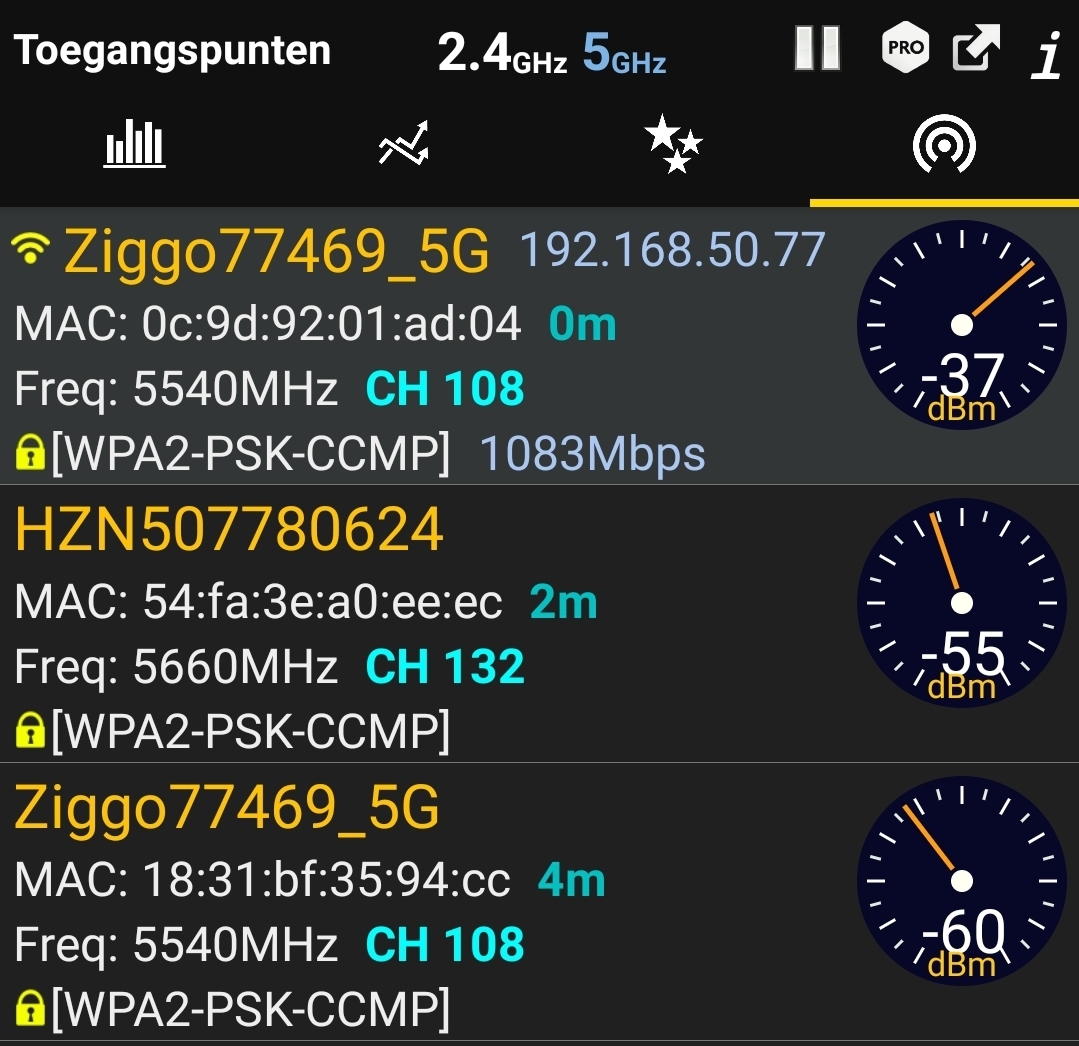Switch to the channel bar graph tab
The image size is (1079, 1046).
tap(135, 146)
